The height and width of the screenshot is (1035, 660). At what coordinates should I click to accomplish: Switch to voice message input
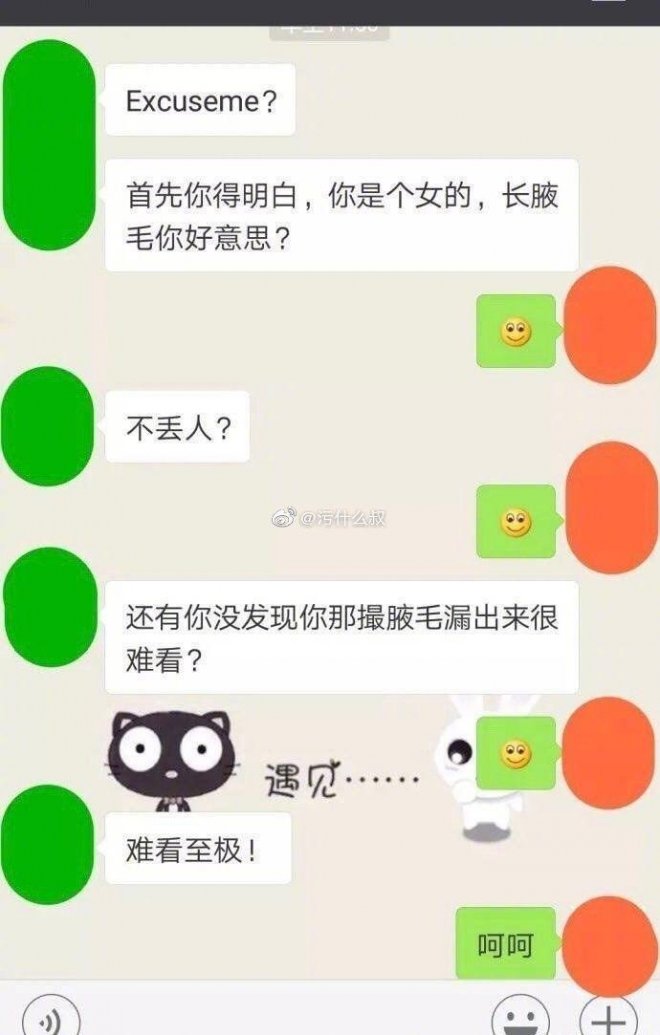(49, 1020)
